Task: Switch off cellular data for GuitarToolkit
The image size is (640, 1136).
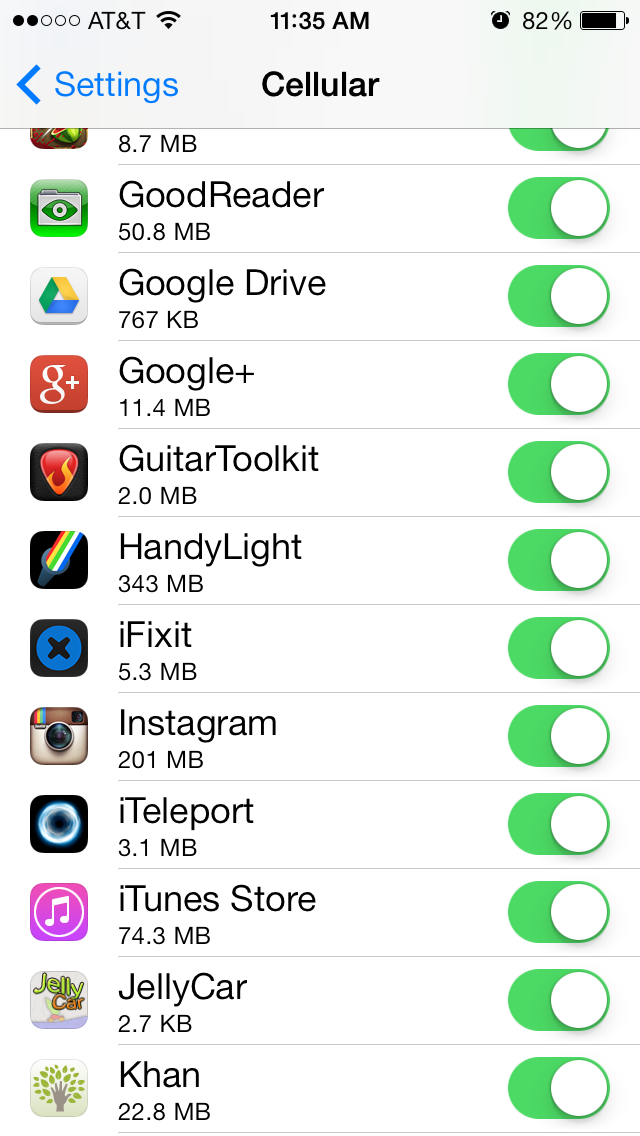Action: (x=559, y=472)
